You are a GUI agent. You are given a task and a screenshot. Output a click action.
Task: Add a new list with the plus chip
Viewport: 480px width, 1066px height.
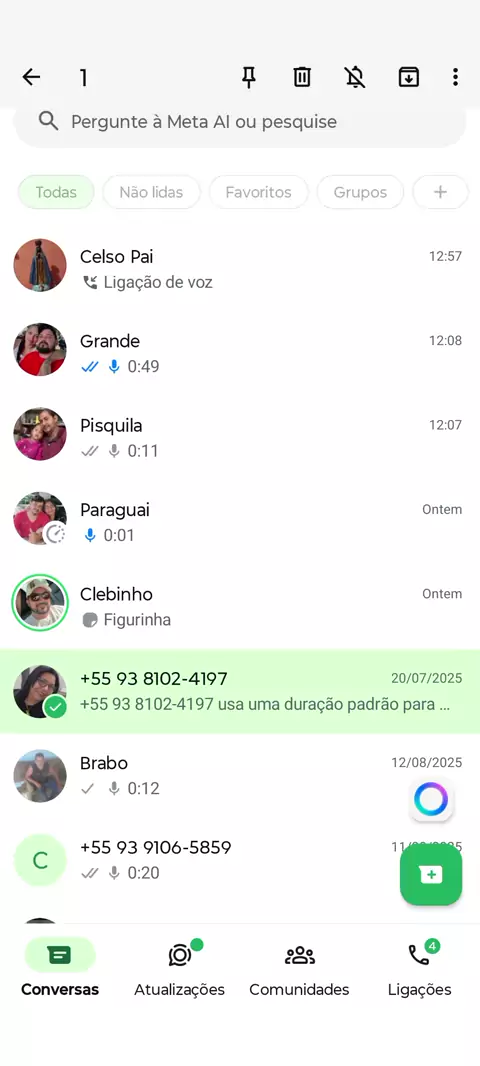tap(441, 192)
